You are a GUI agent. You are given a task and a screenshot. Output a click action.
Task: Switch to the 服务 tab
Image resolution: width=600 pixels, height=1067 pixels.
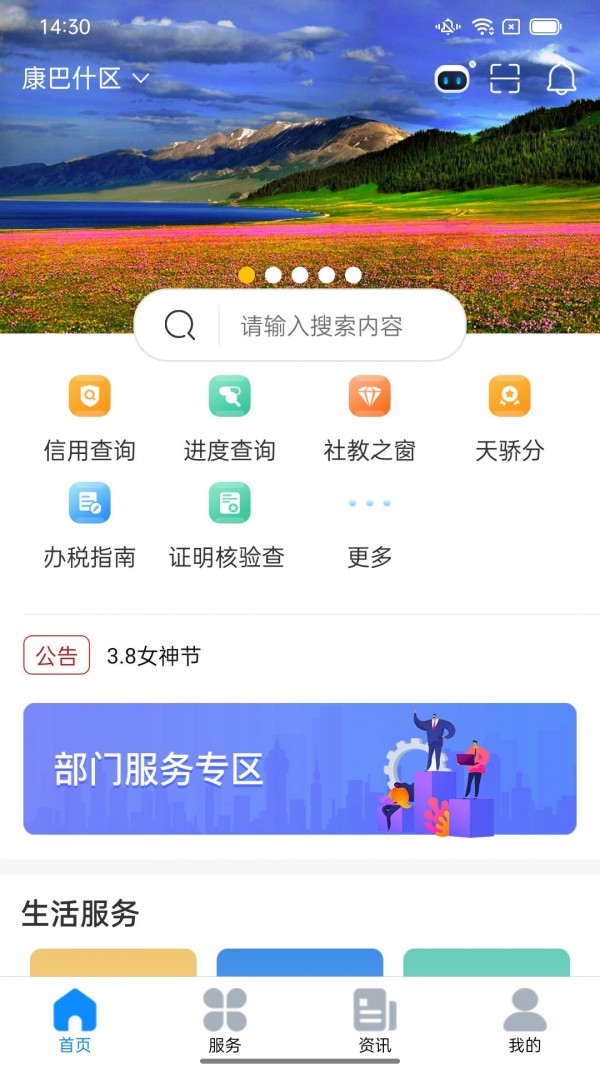pyautogui.click(x=225, y=1020)
